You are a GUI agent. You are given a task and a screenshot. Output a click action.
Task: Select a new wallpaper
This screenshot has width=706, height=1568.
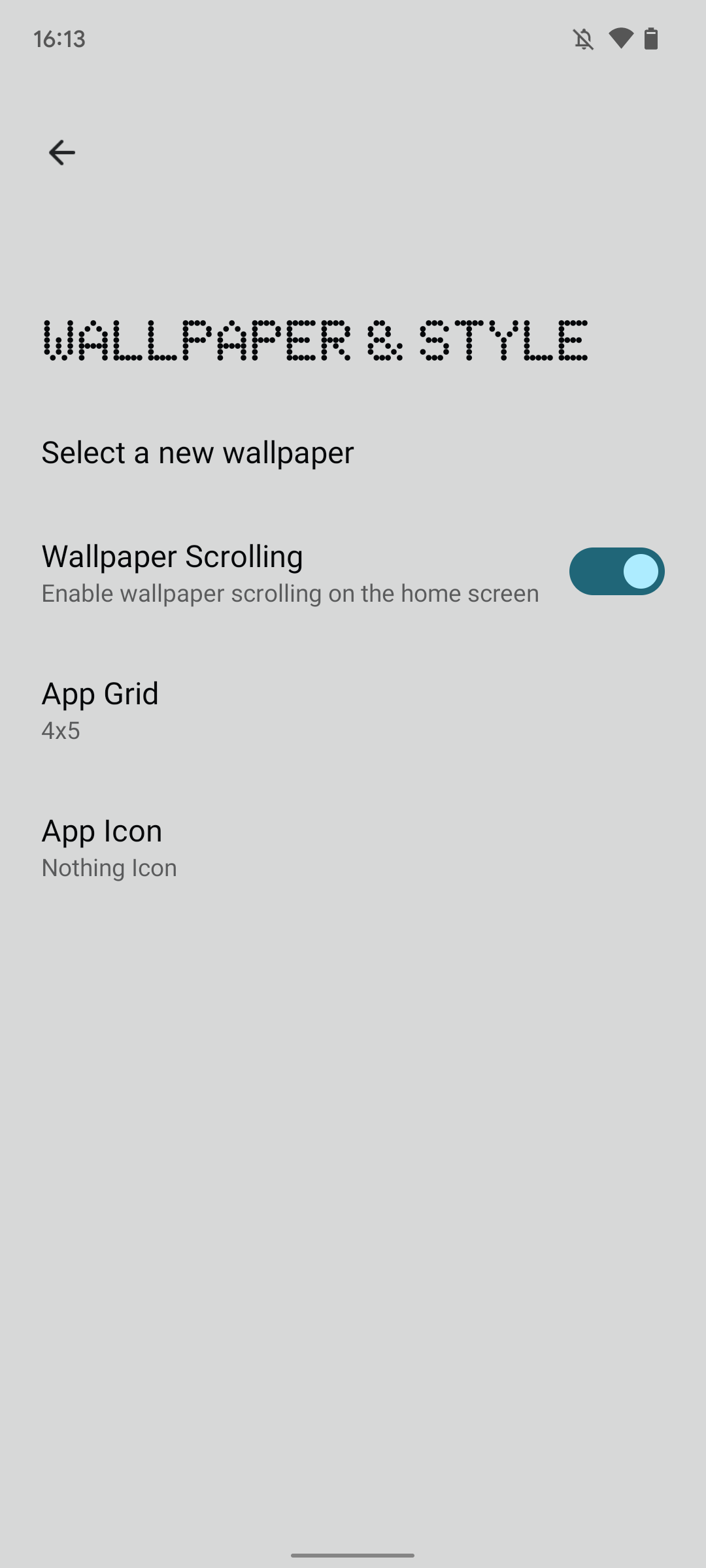pos(197,451)
